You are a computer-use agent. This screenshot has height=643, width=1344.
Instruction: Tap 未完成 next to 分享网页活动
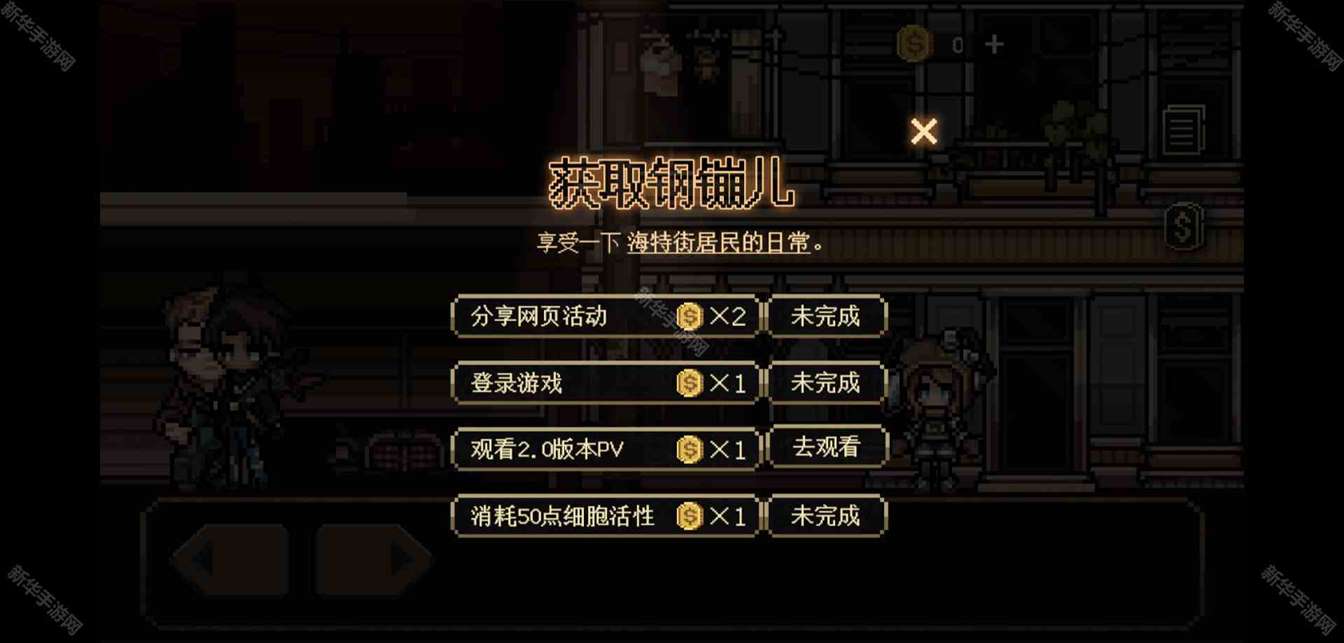pos(826,317)
